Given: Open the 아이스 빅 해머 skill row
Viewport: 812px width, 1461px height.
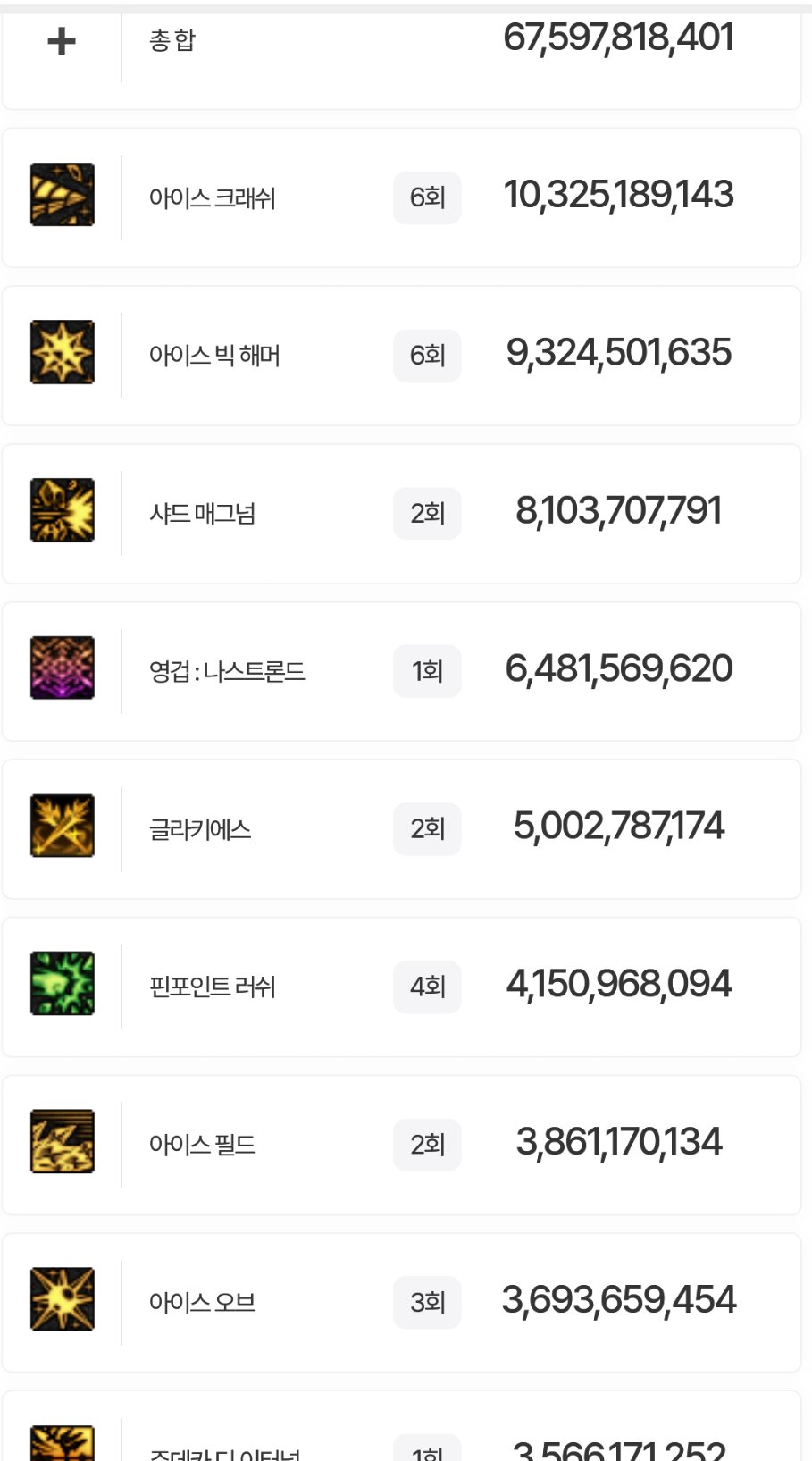Looking at the screenshot, I should coord(401,356).
